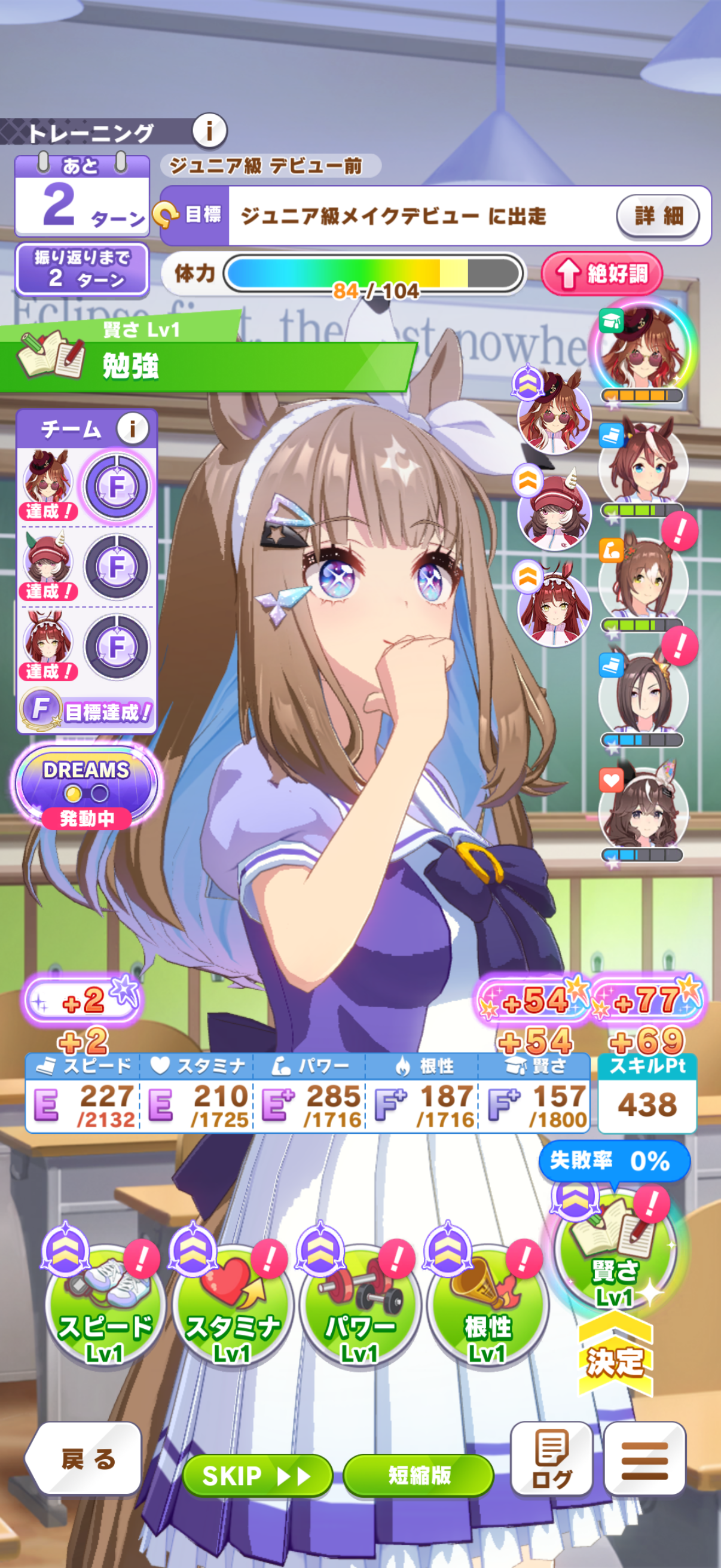Select the パワー Lv1 training
Viewport: 721px width, 1568px height.
(360, 1307)
